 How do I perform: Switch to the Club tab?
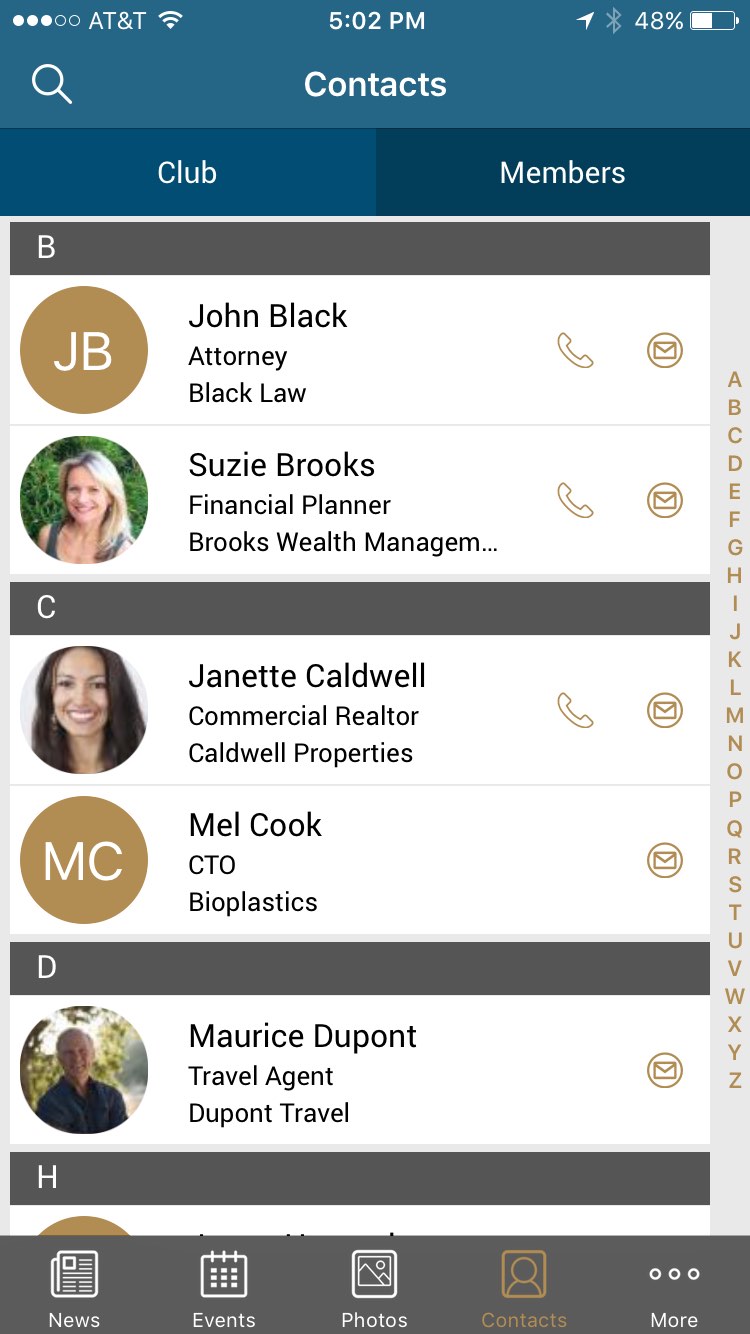point(187,172)
